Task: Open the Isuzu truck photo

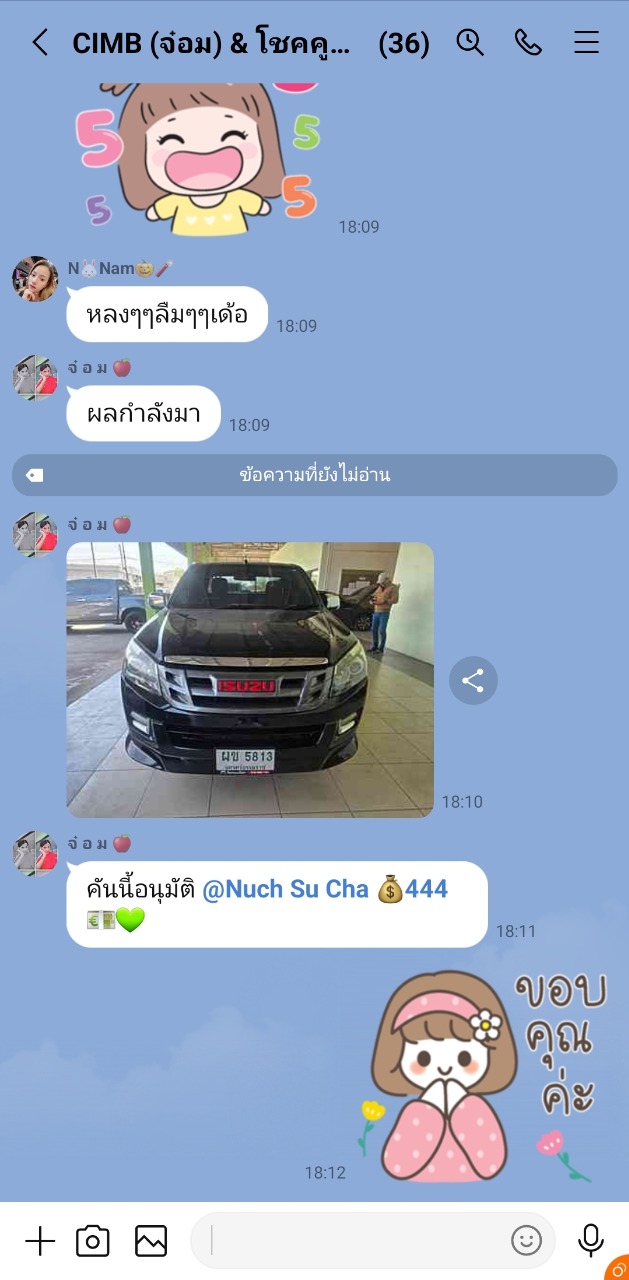Action: 250,679
